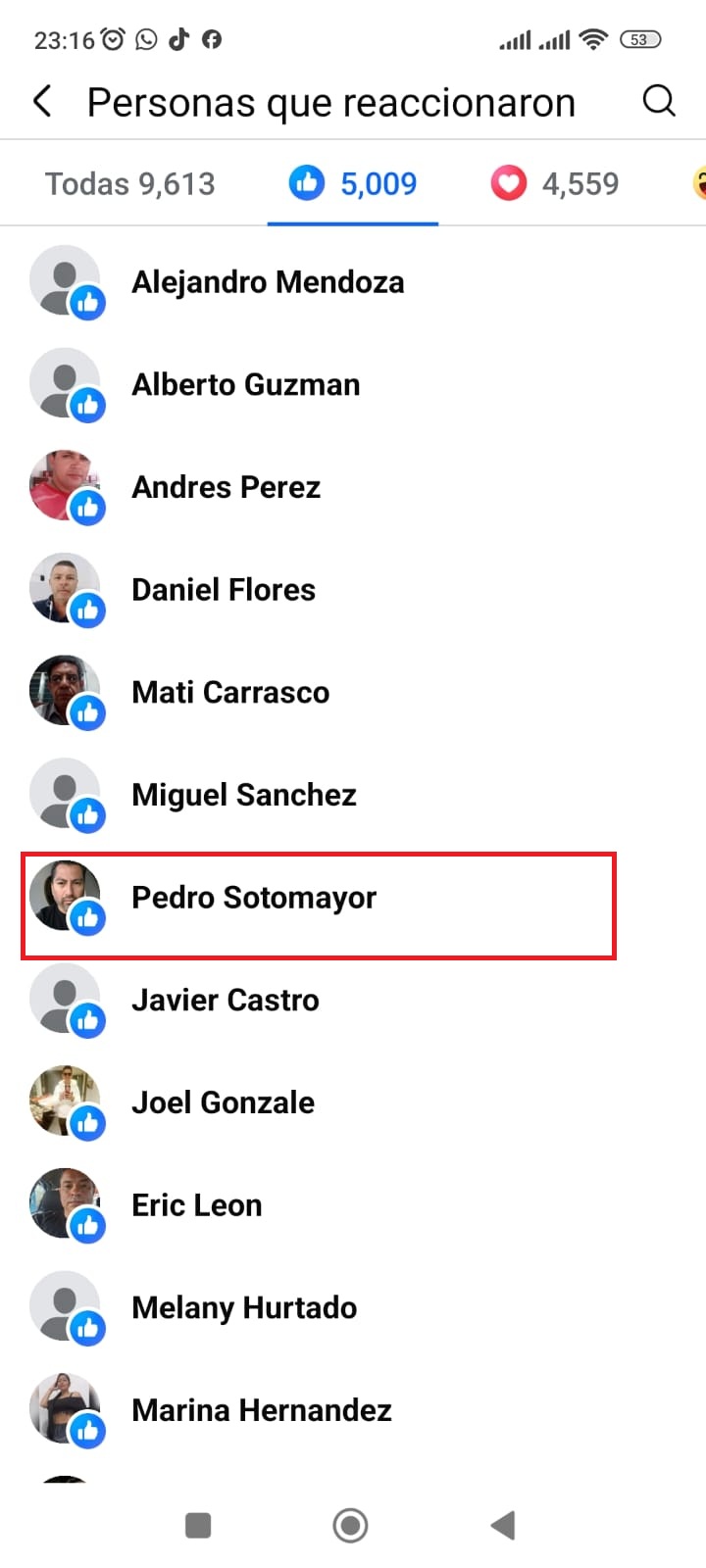706x1568 pixels.
Task: Open Melany Hurtado's profile
Action: 244,1307
